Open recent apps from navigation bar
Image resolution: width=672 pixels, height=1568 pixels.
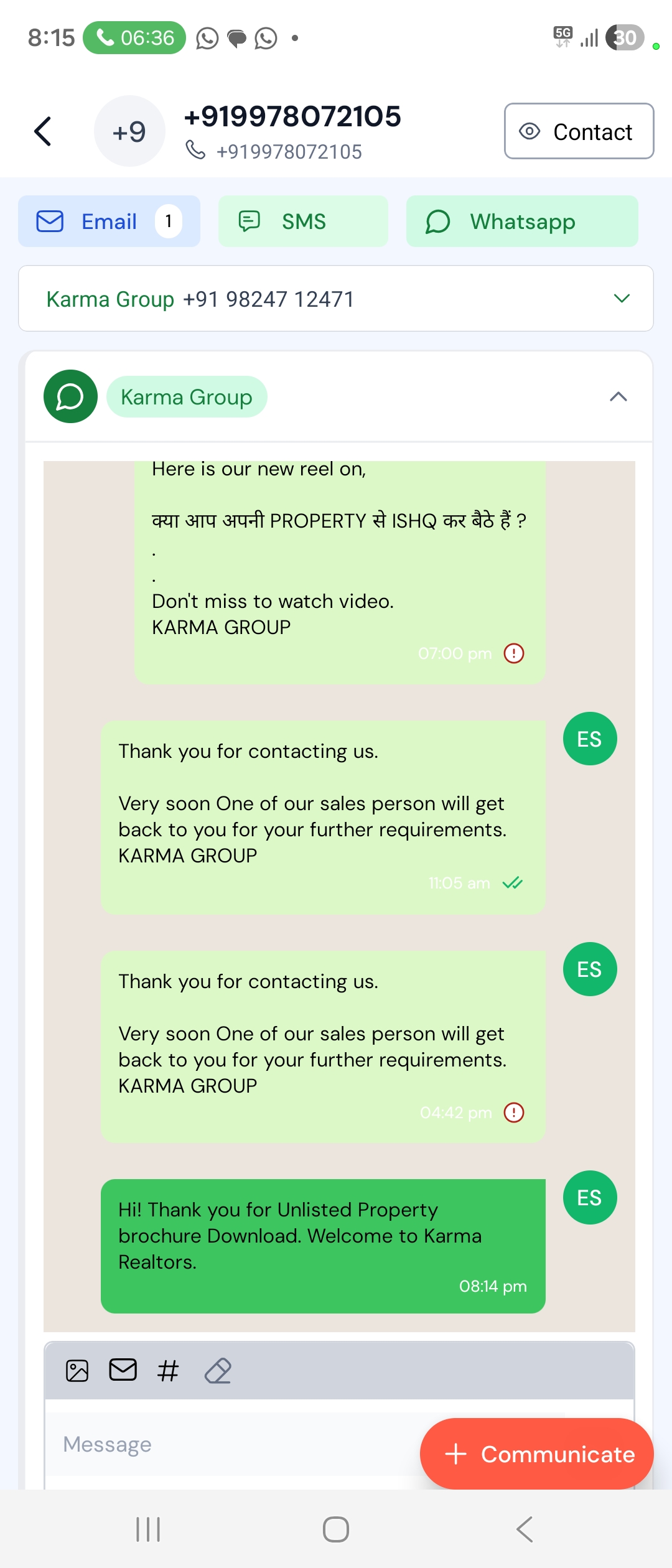[148, 1529]
